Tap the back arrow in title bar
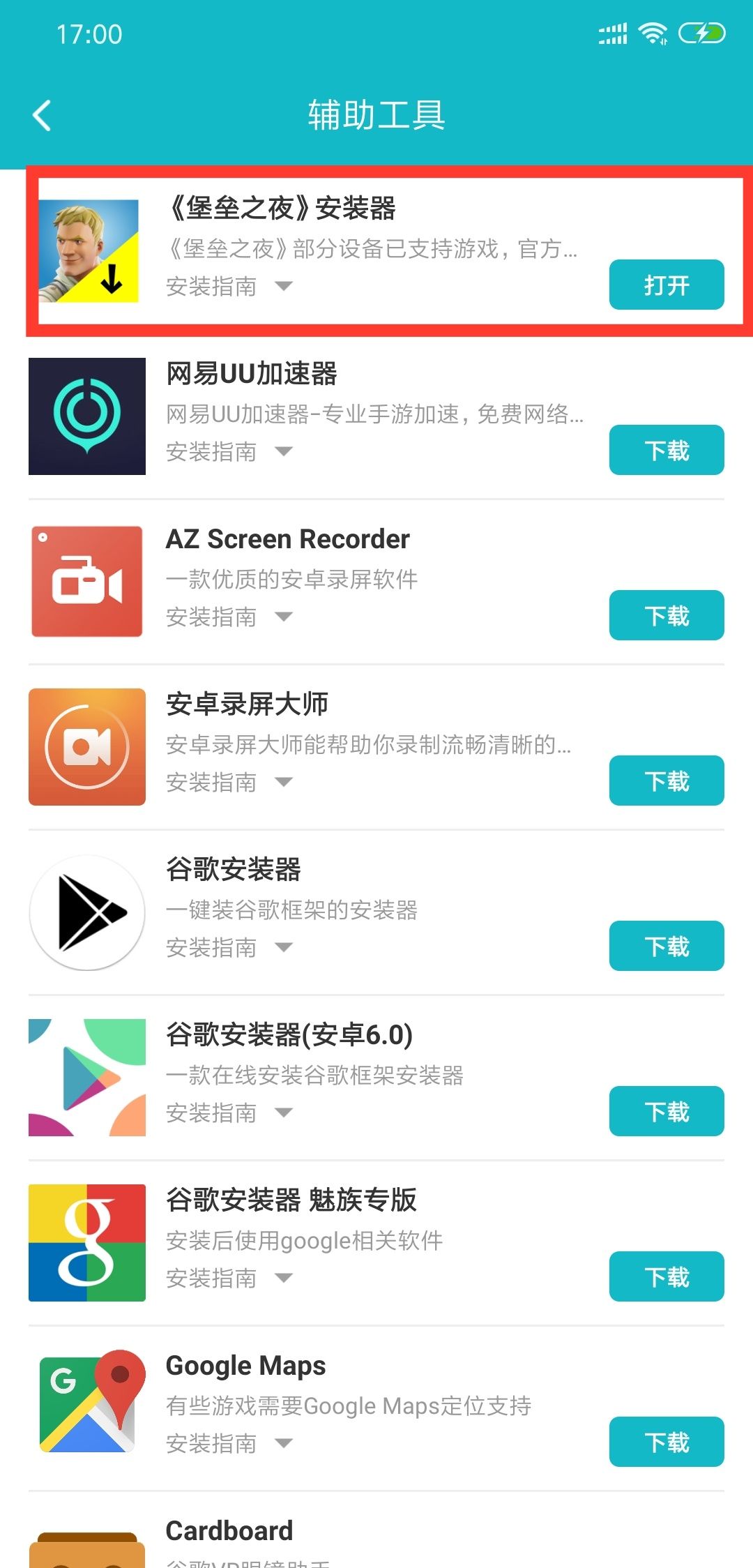The image size is (753, 1568). point(42,114)
